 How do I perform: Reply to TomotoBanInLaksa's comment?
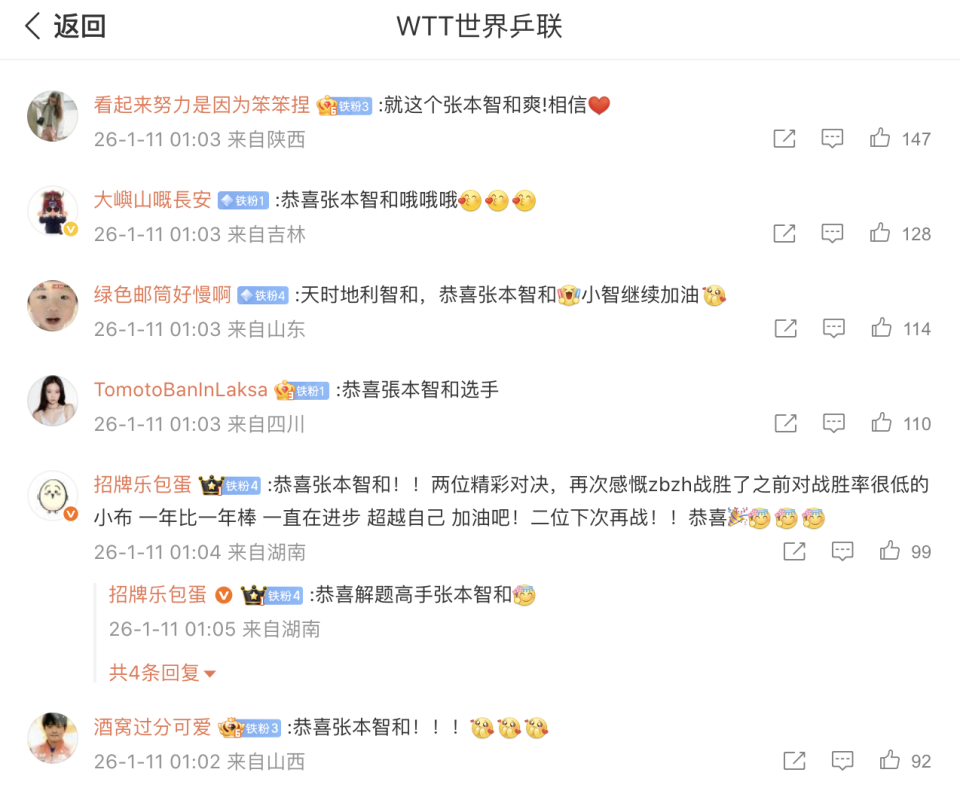(832, 424)
